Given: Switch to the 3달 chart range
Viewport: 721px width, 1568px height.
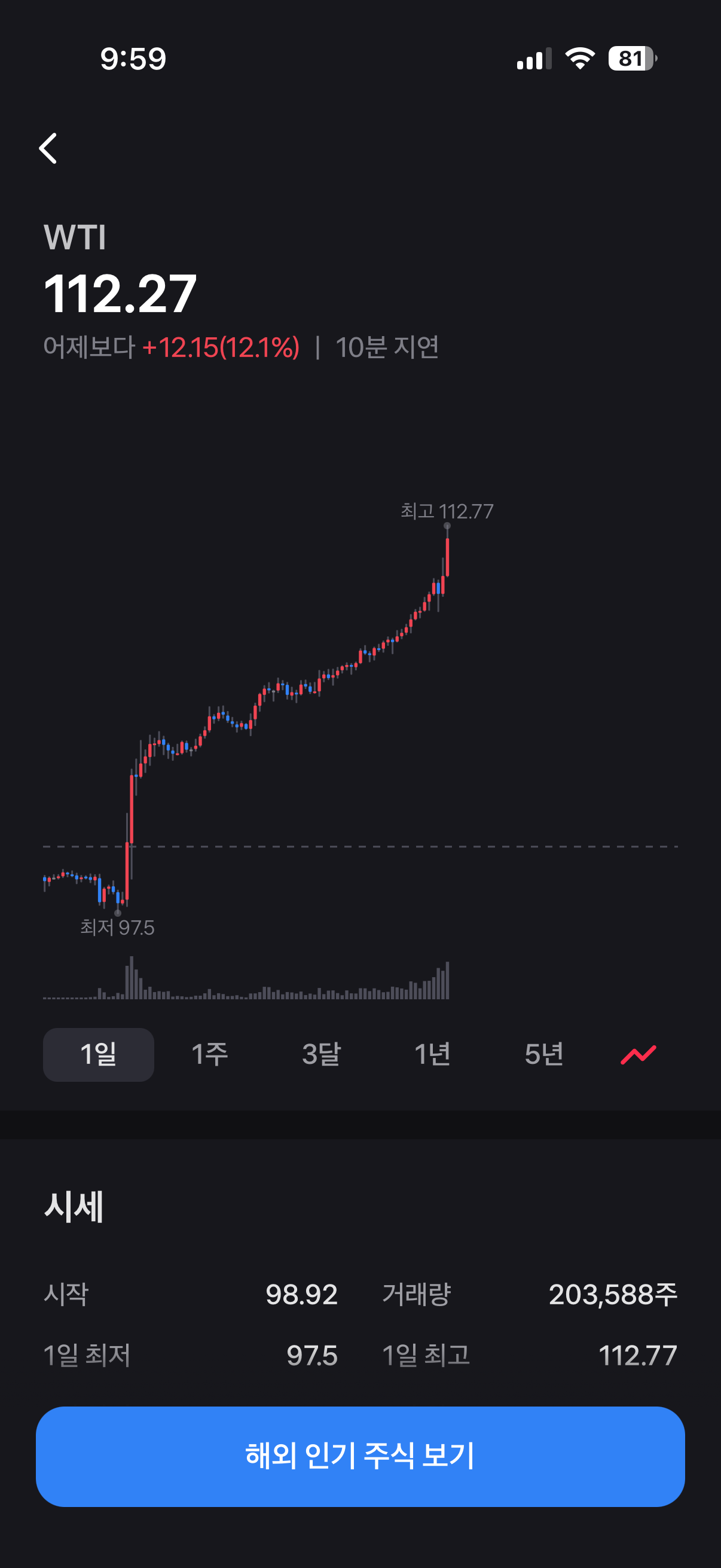Looking at the screenshot, I should point(321,1054).
